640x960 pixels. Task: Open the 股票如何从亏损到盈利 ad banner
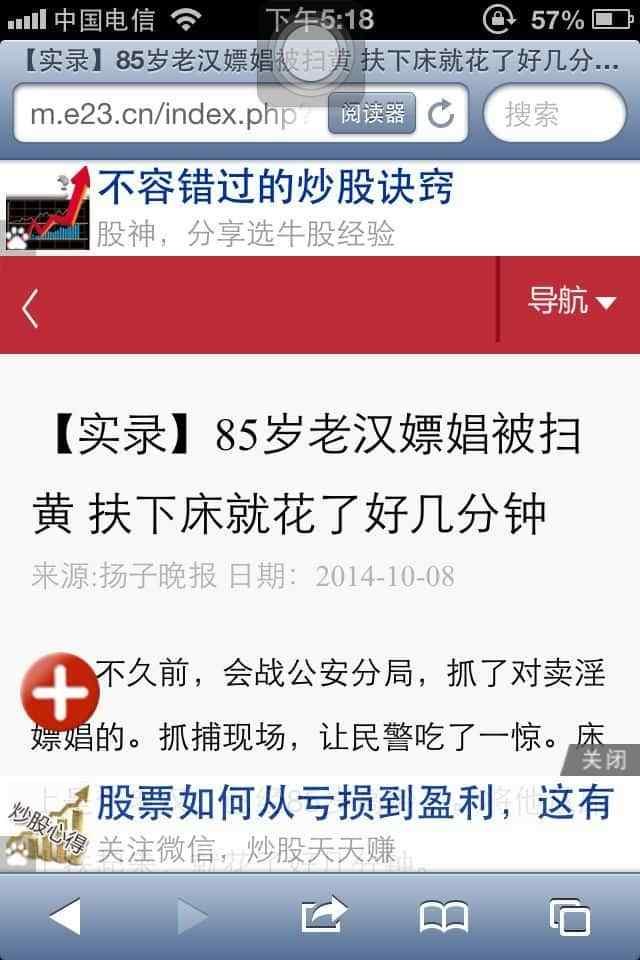352,818
